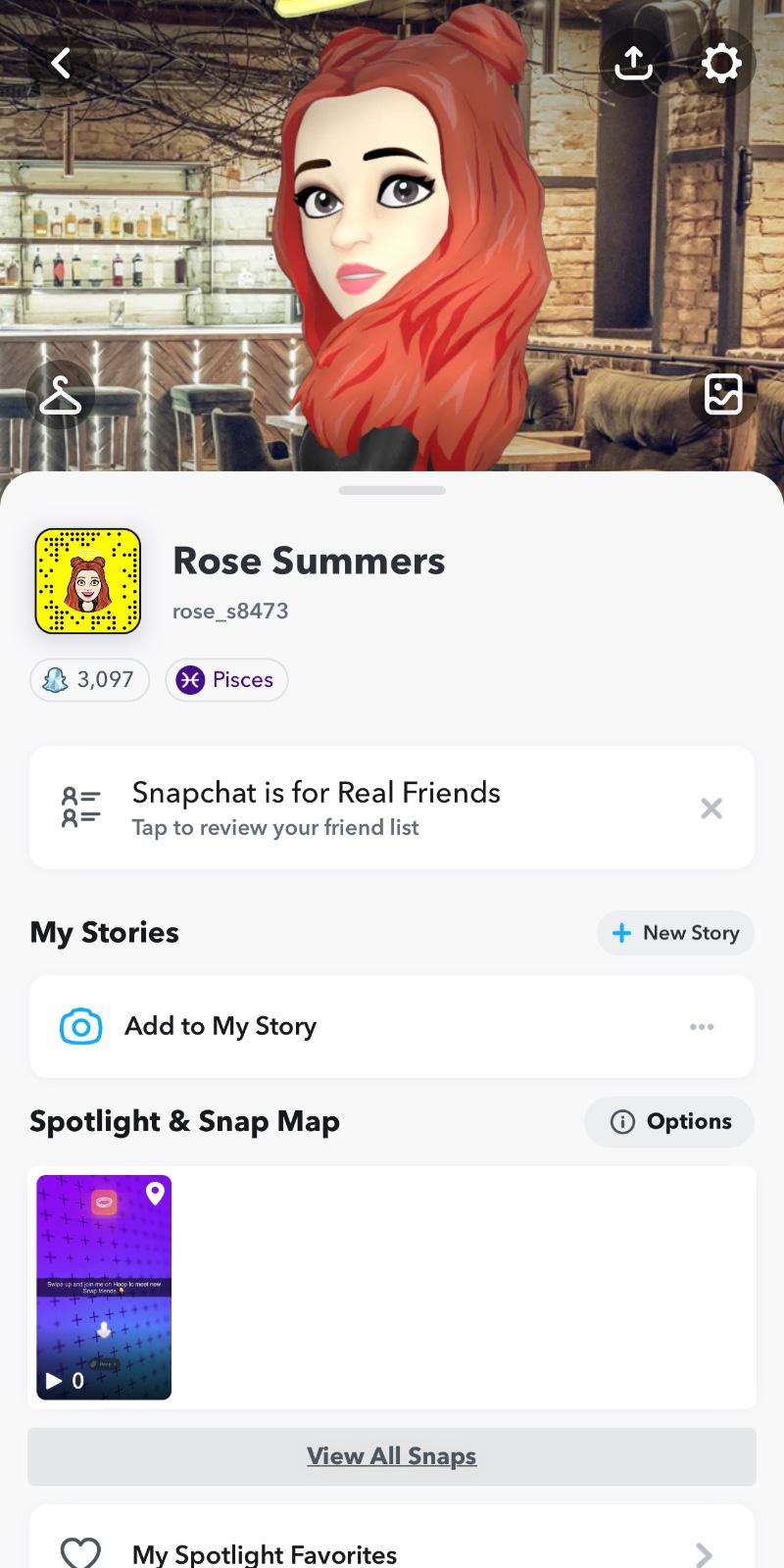
Task: Open the purple Spotlight snap thumbnail
Action: [x=104, y=1287]
